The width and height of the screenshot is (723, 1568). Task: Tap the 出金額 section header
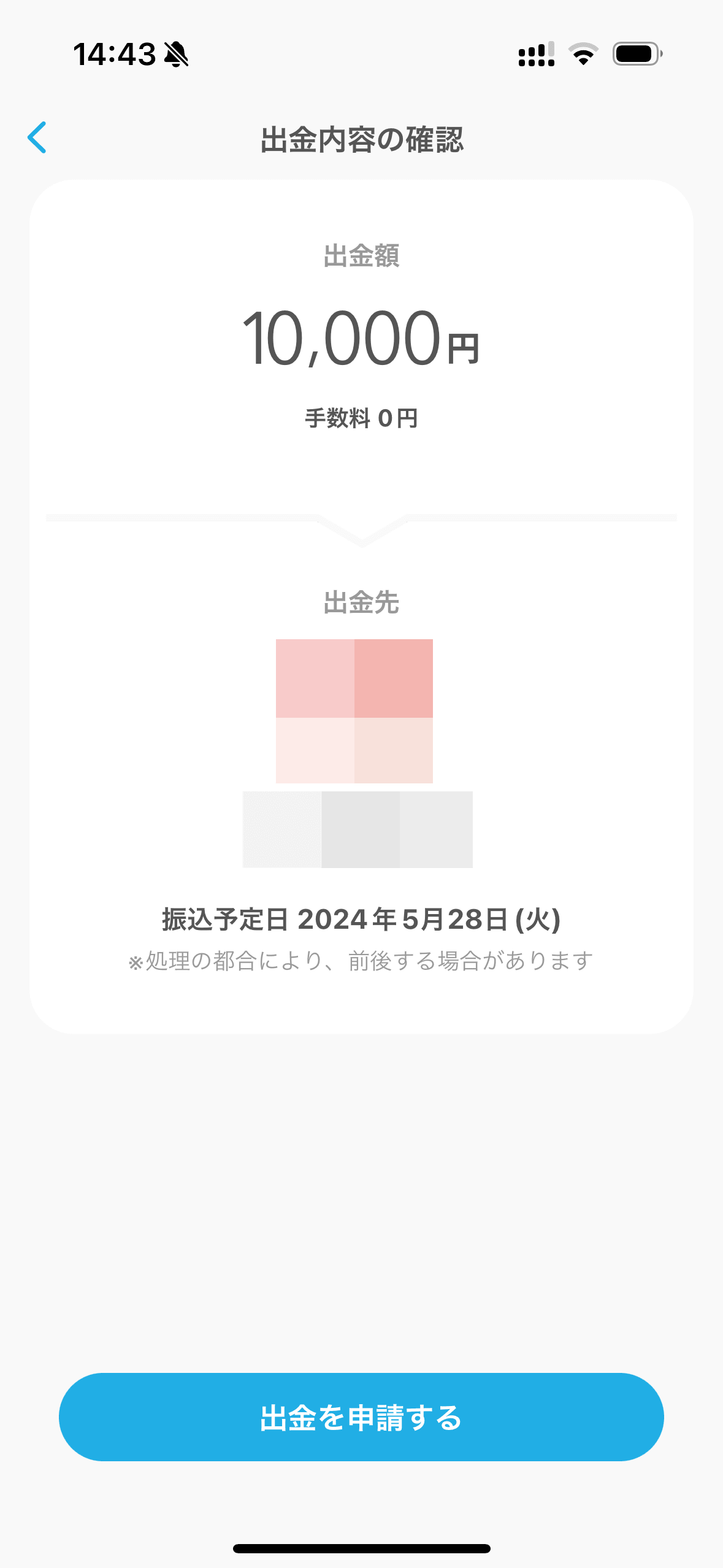[361, 254]
